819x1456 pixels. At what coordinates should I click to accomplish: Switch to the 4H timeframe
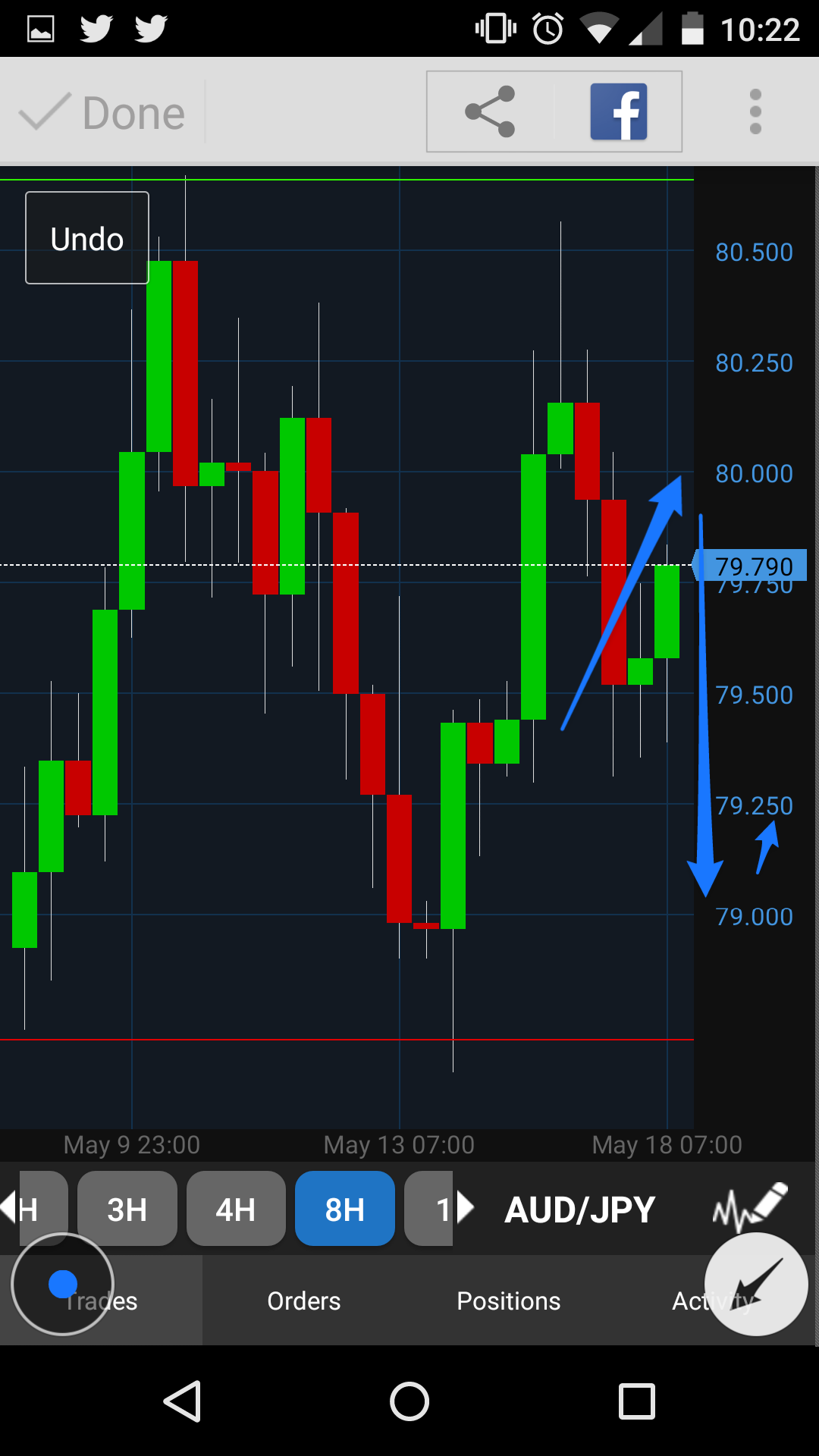[x=236, y=1209]
